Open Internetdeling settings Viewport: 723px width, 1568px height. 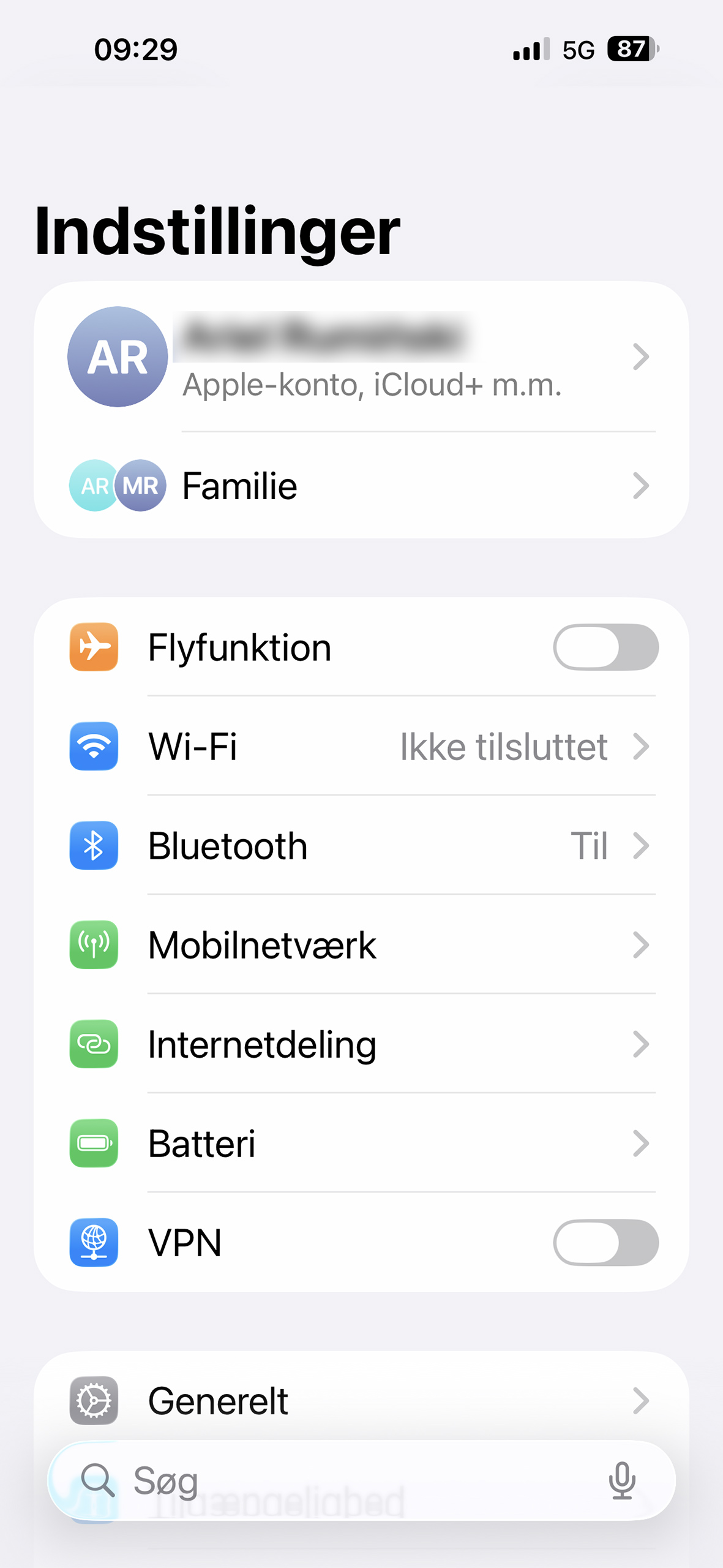pyautogui.click(x=361, y=1044)
